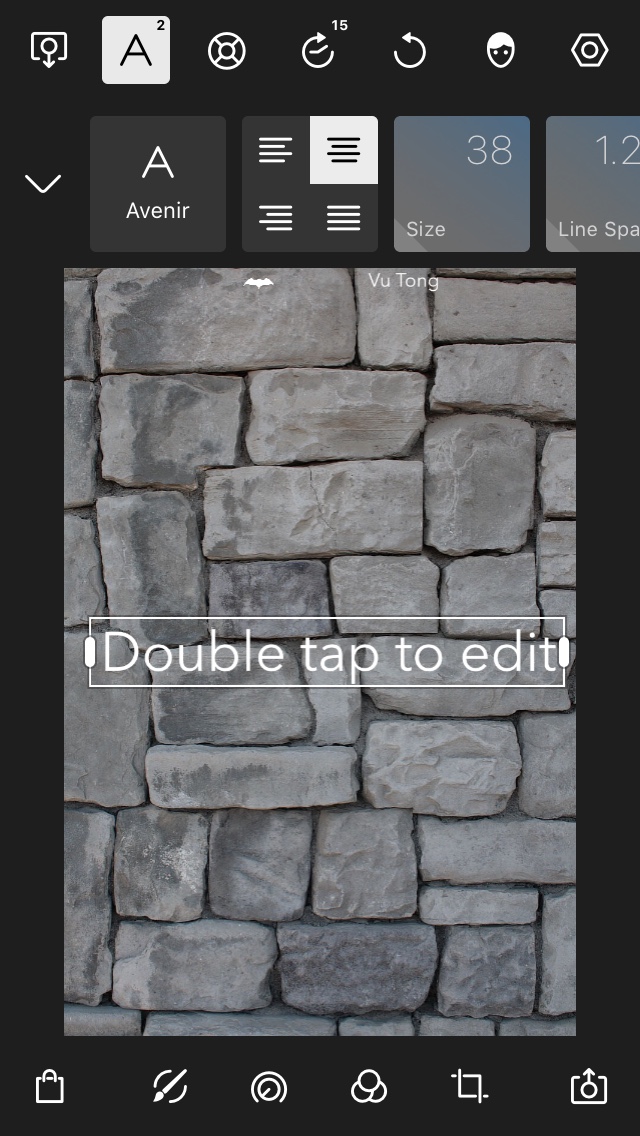640x1136 pixels.
Task: Open the Line Spacing control
Action: coord(595,184)
